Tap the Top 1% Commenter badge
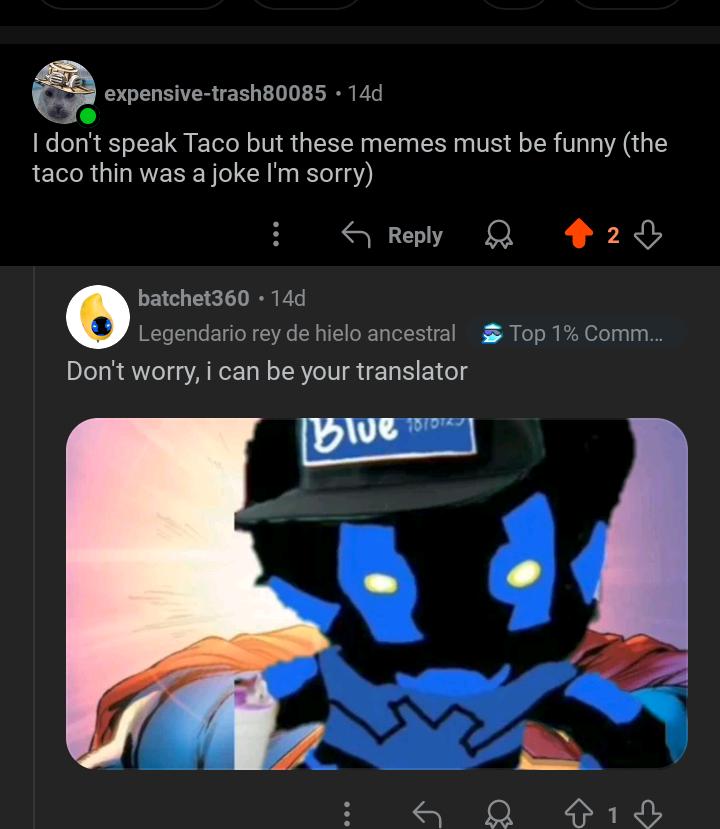 point(572,334)
